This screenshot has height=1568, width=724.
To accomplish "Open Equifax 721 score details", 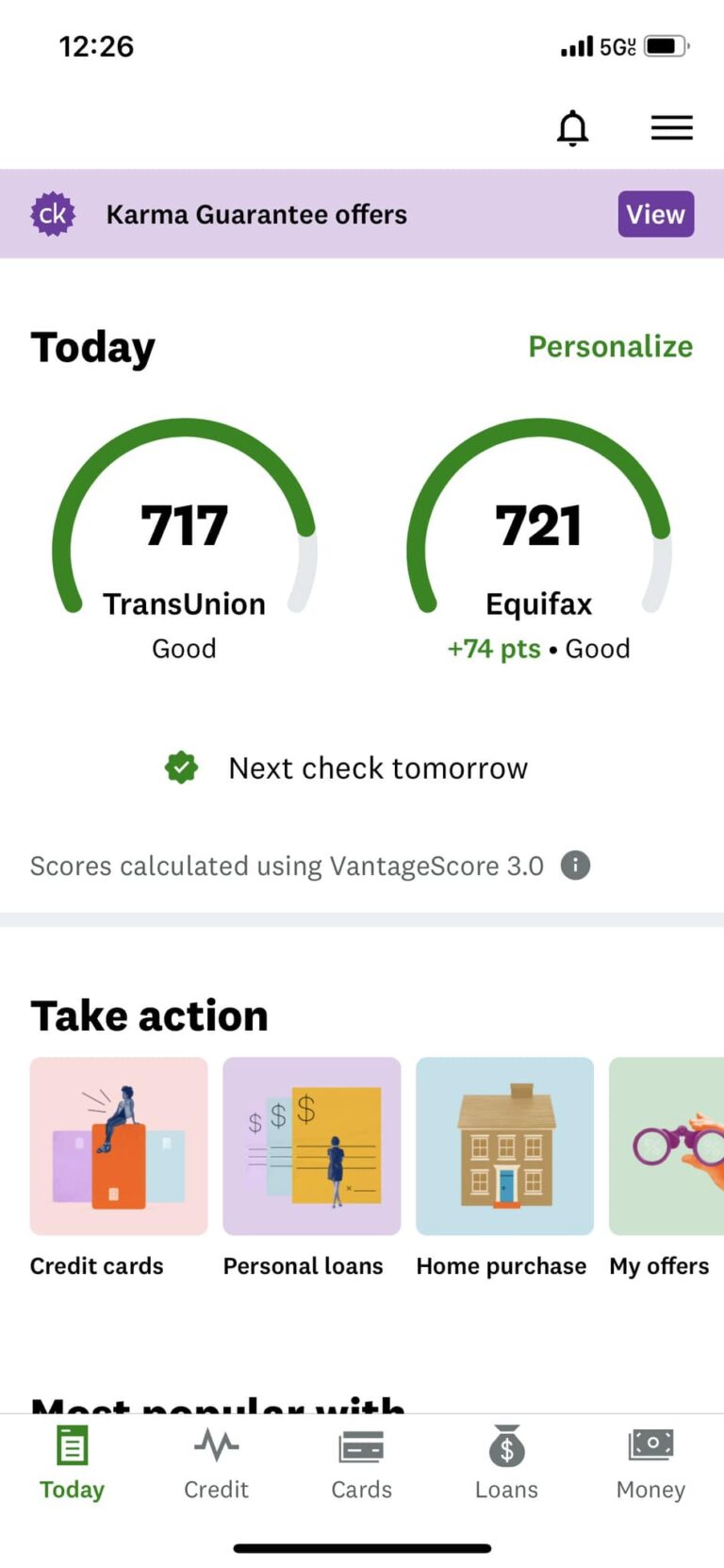I will pos(538,537).
